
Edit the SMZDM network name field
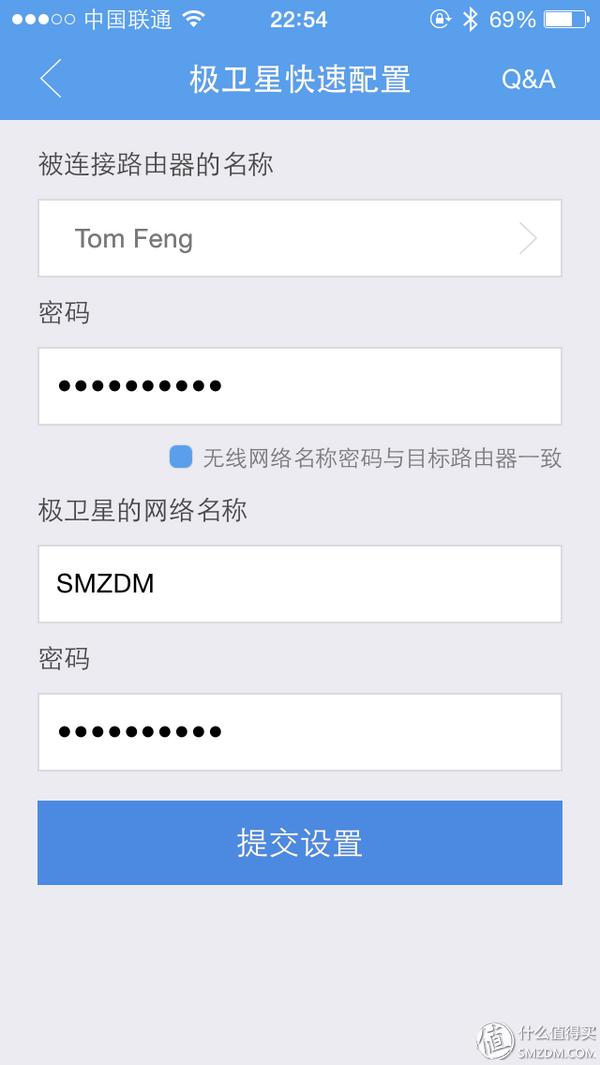300,584
